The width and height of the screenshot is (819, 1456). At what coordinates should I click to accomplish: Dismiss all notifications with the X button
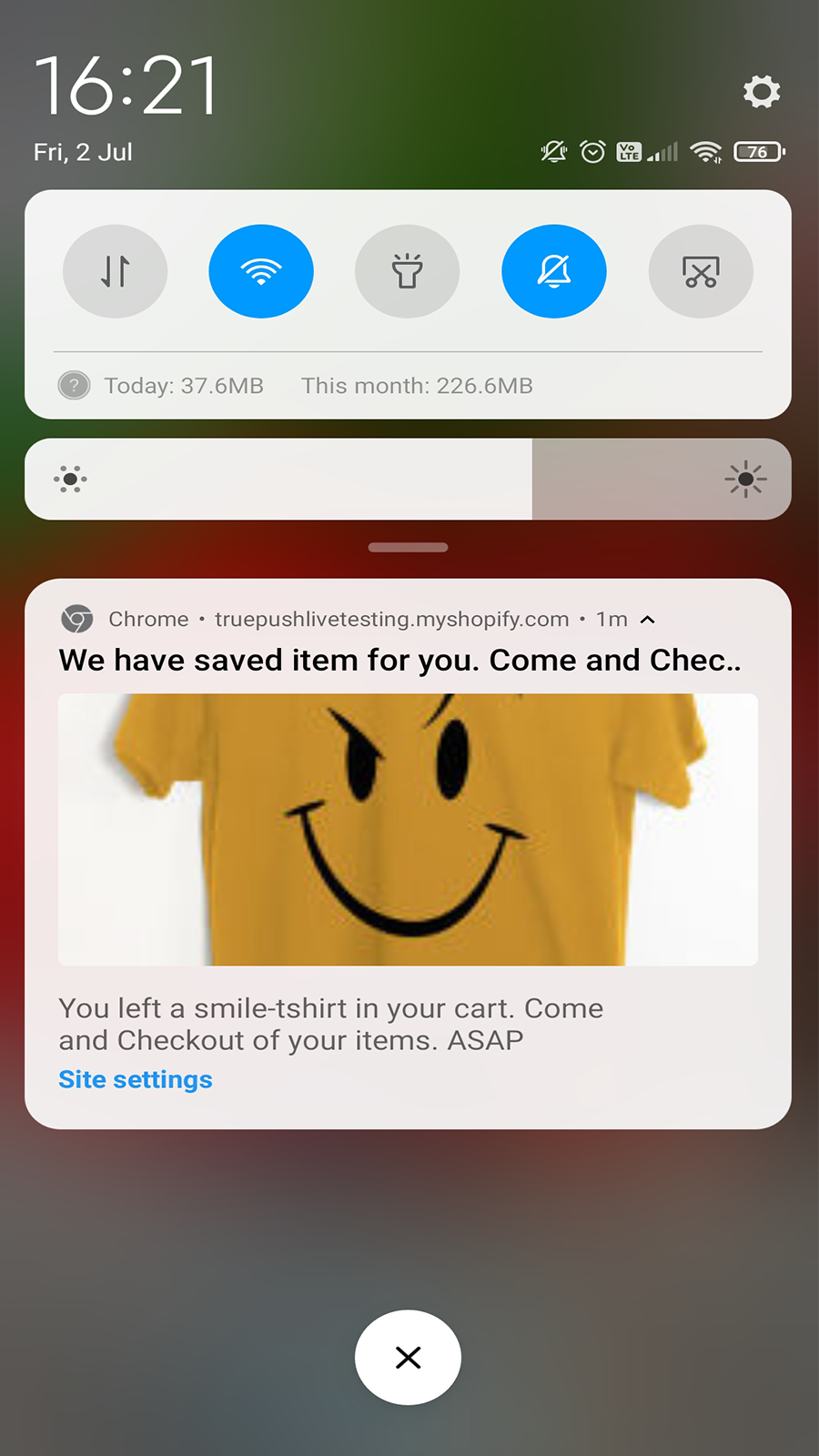coord(408,1357)
